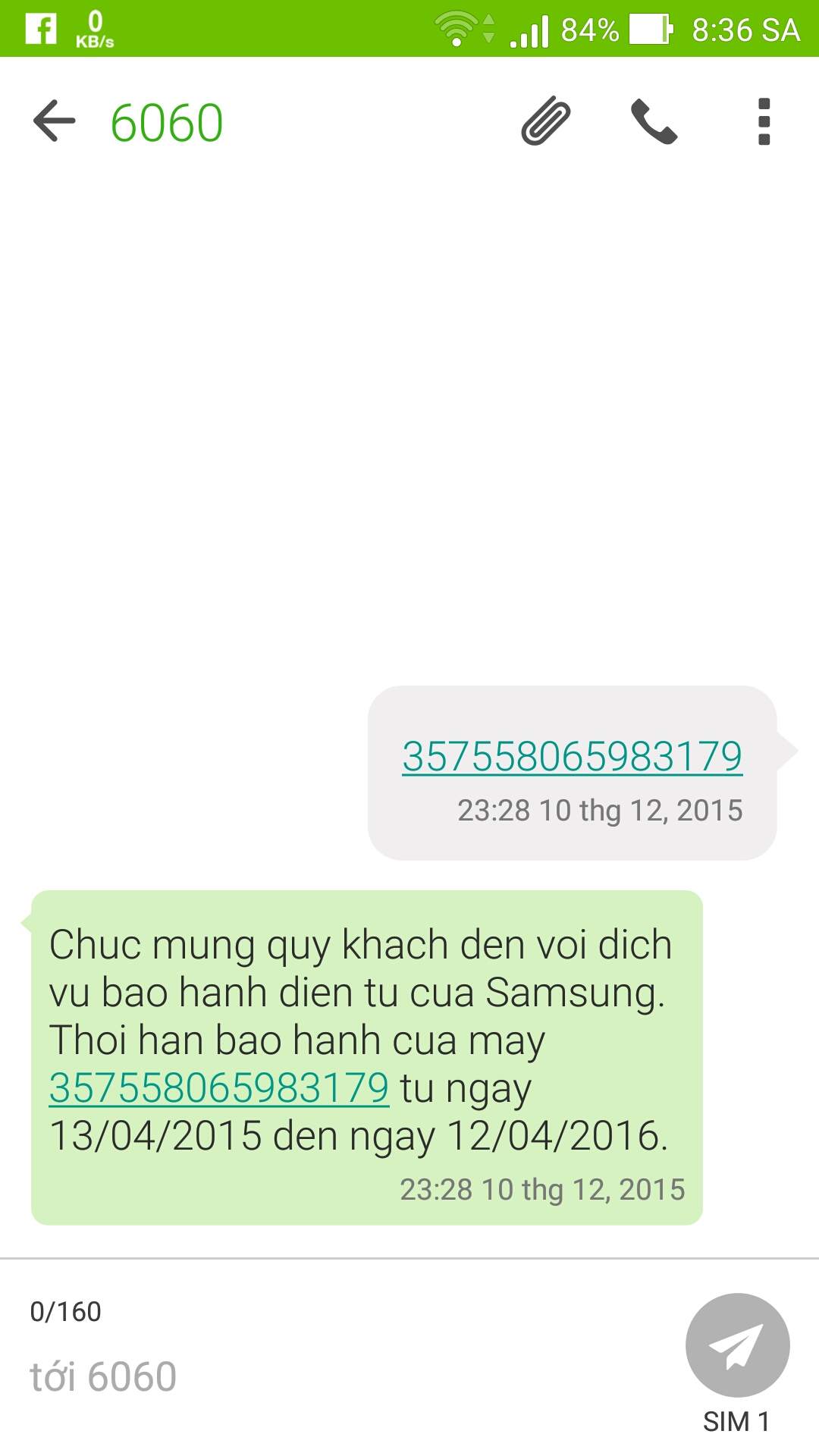This screenshot has height=1456, width=819.
Task: Open the overflow menu
Action: (764, 121)
